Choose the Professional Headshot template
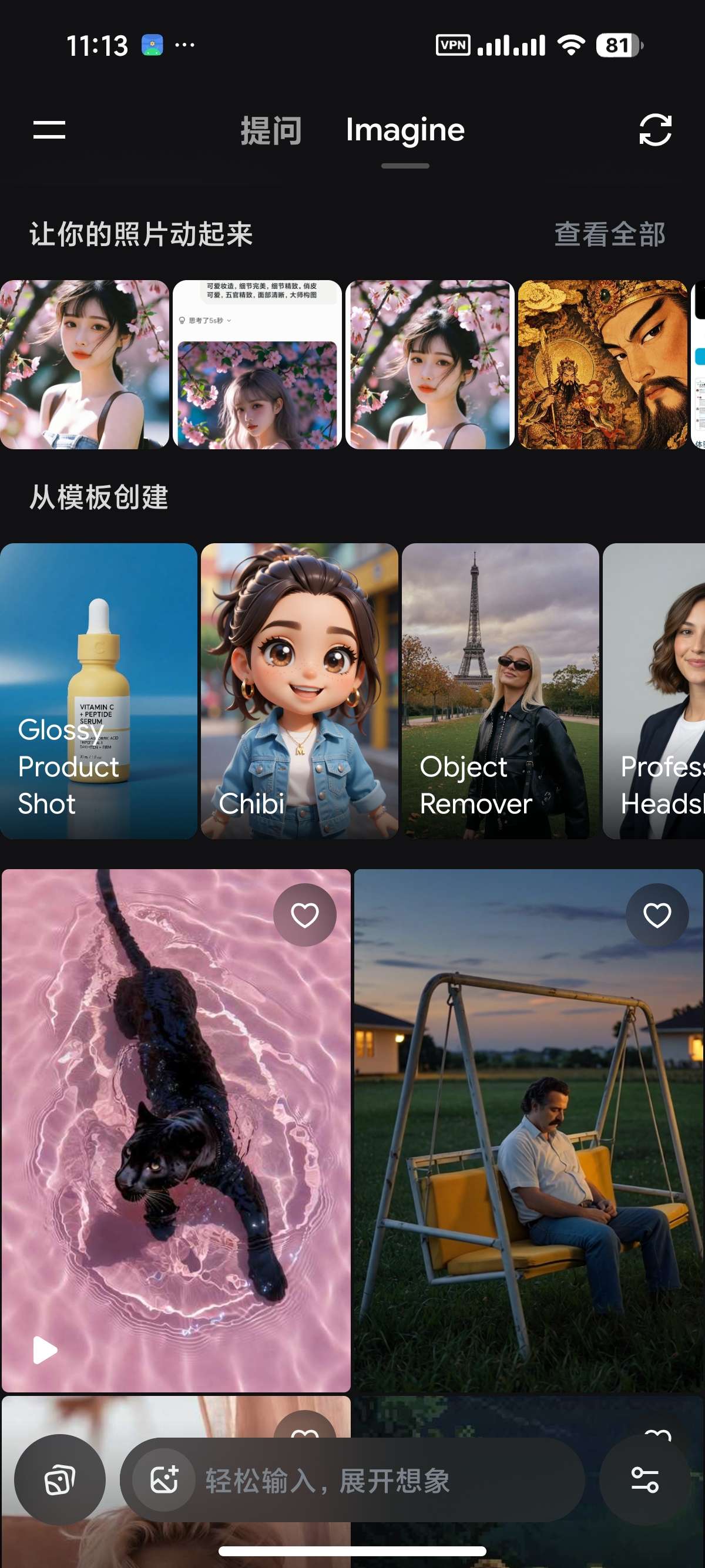705x1568 pixels. click(654, 691)
